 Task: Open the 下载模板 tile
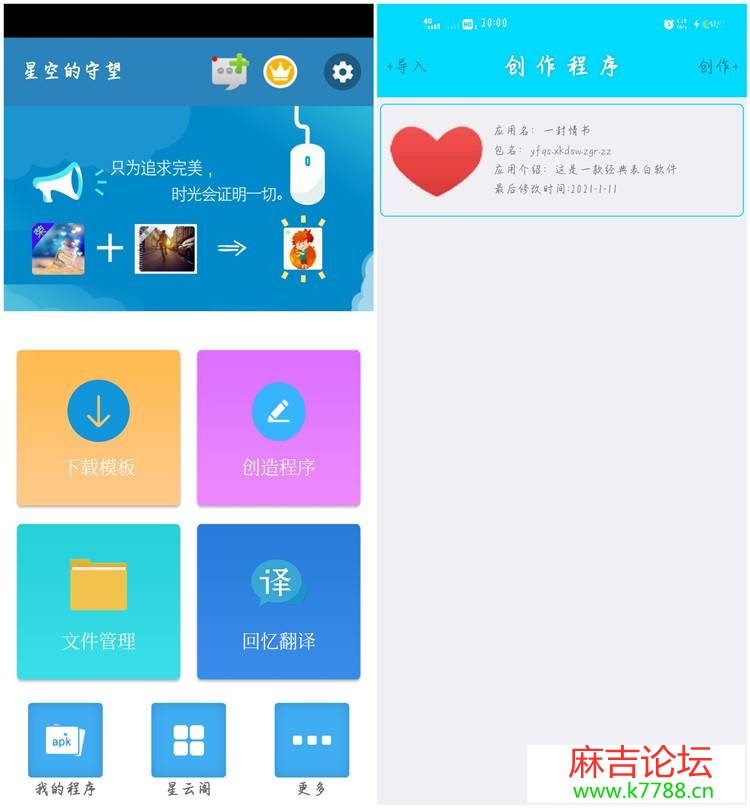click(99, 428)
